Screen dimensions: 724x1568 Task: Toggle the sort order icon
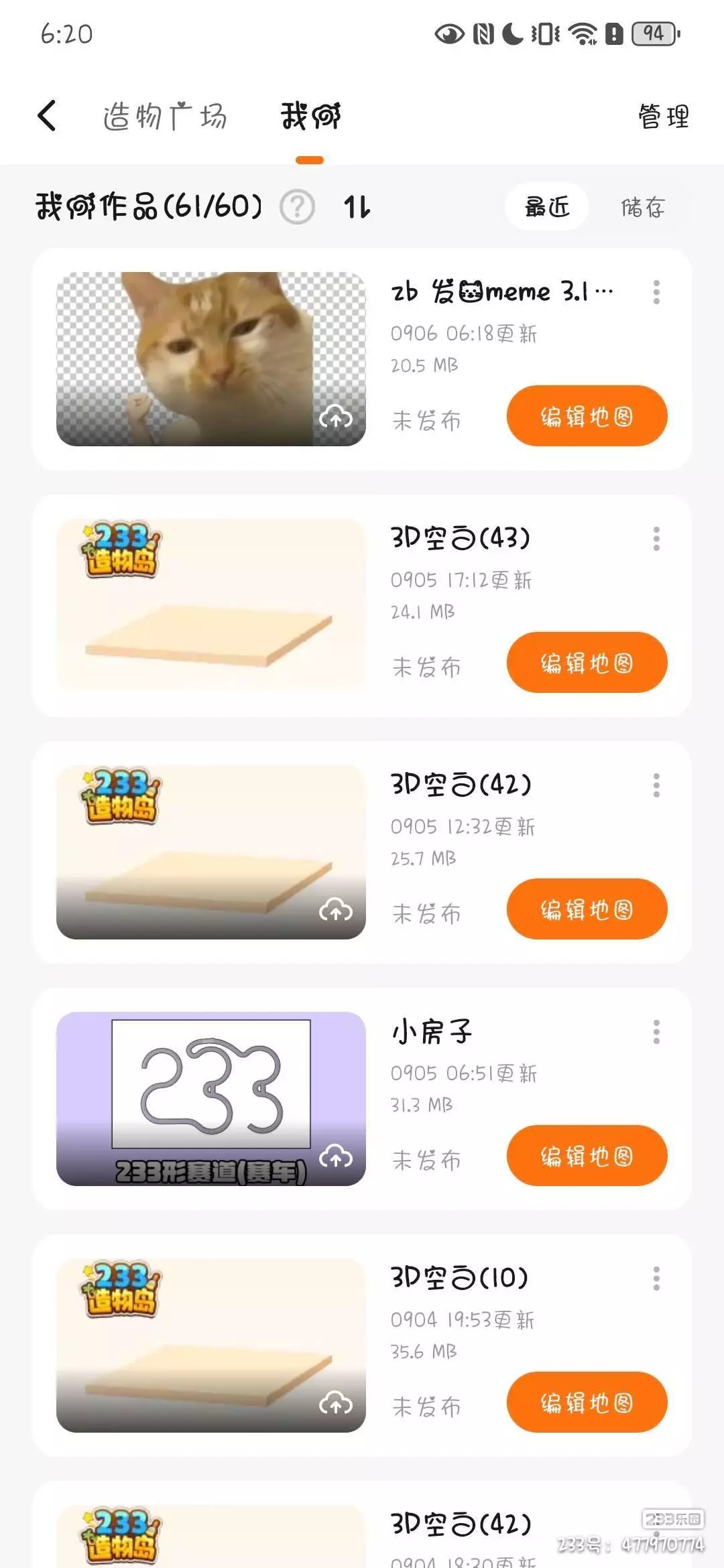[x=357, y=207]
